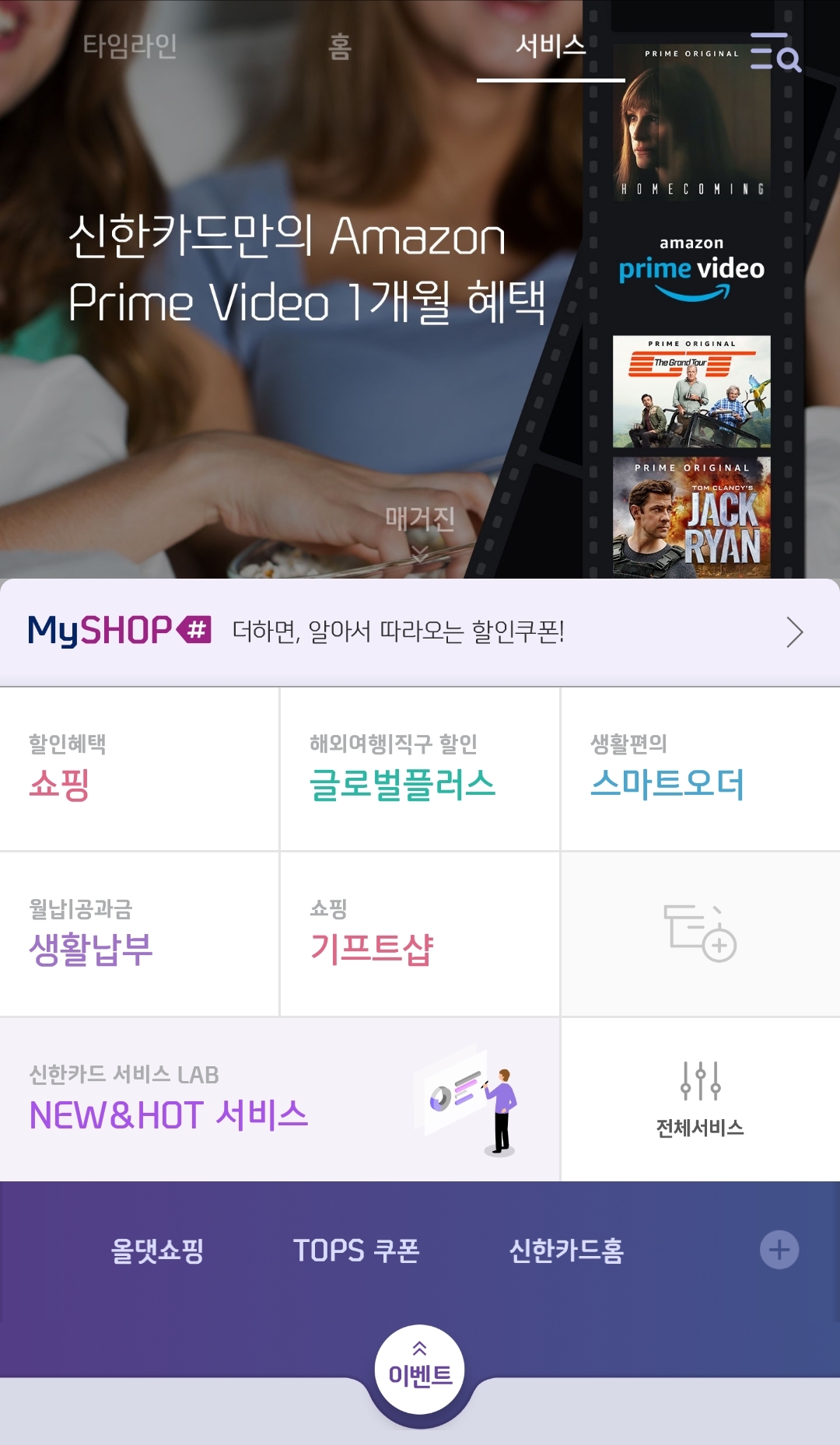
Task: Open the 기프트샵 tile
Action: [420, 933]
